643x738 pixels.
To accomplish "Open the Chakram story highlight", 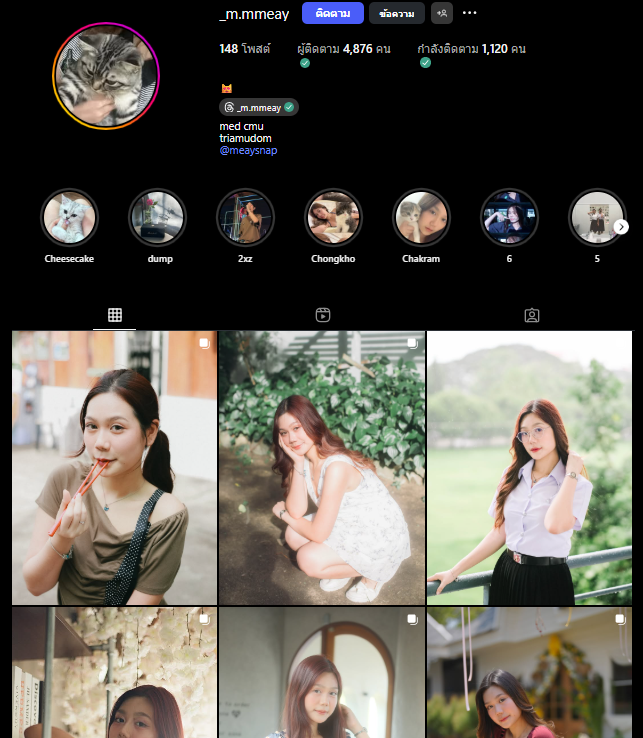I will 421,218.
